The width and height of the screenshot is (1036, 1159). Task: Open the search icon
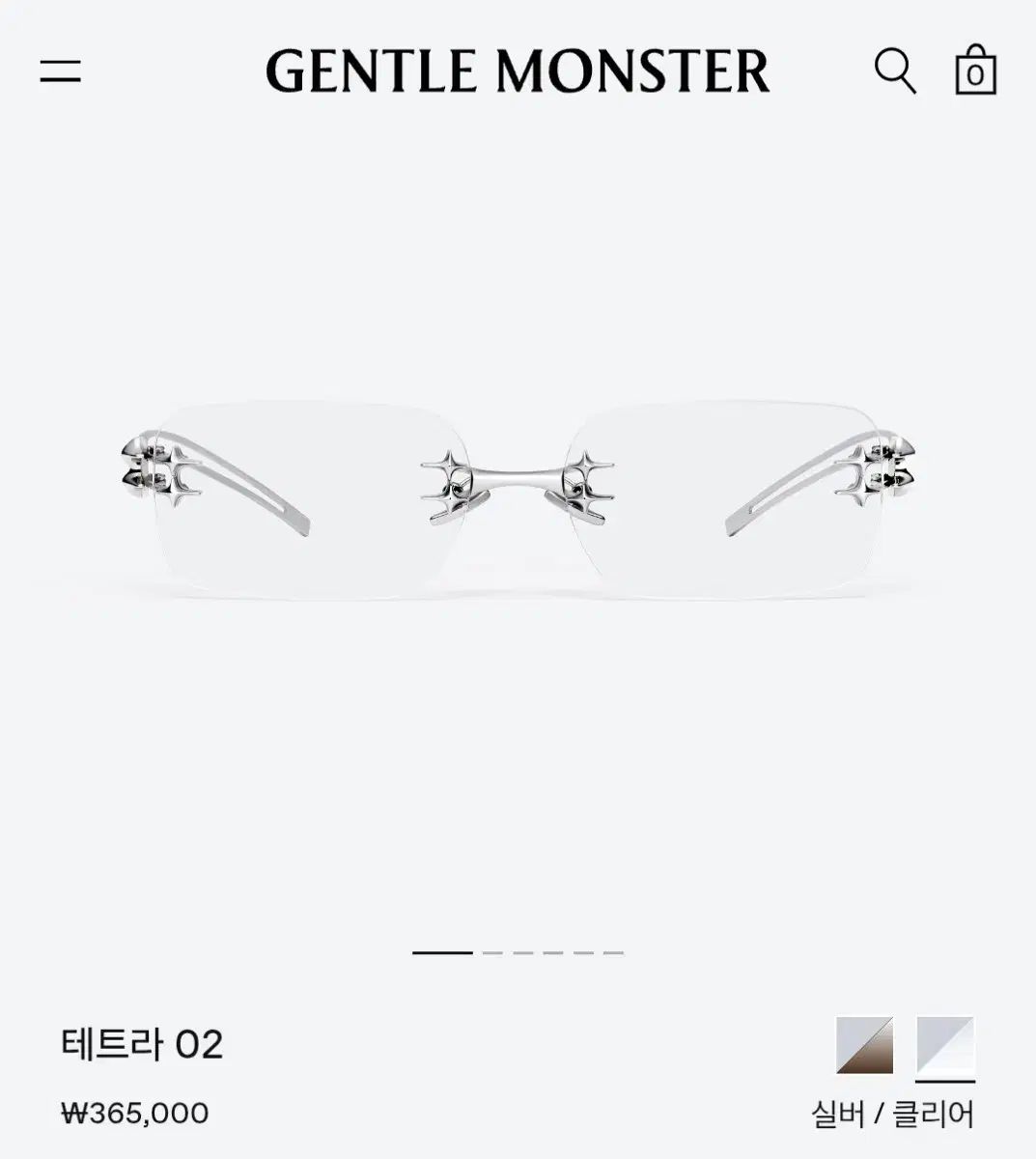click(895, 71)
